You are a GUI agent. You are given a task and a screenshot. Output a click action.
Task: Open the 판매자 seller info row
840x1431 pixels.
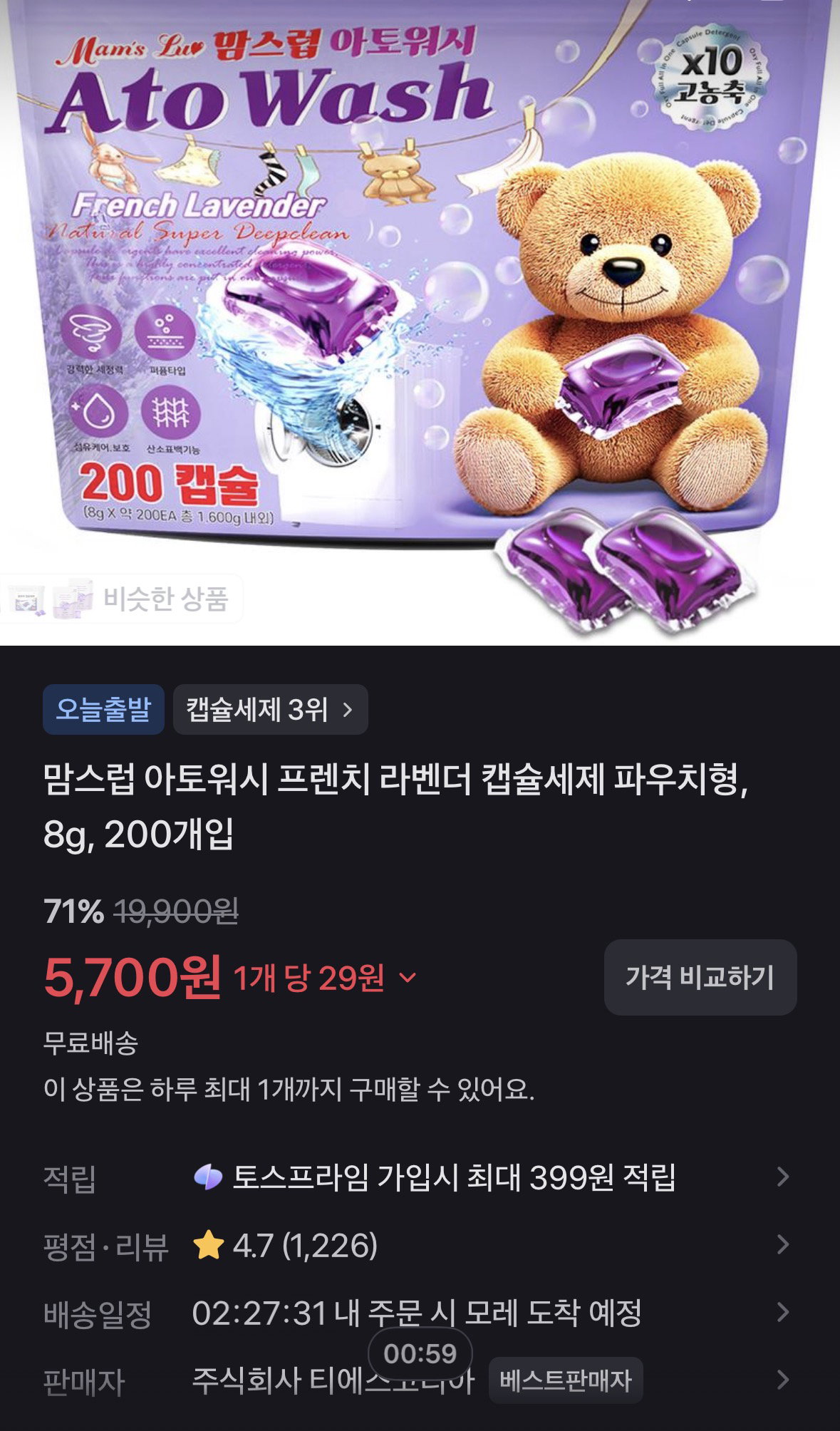coord(420,1380)
